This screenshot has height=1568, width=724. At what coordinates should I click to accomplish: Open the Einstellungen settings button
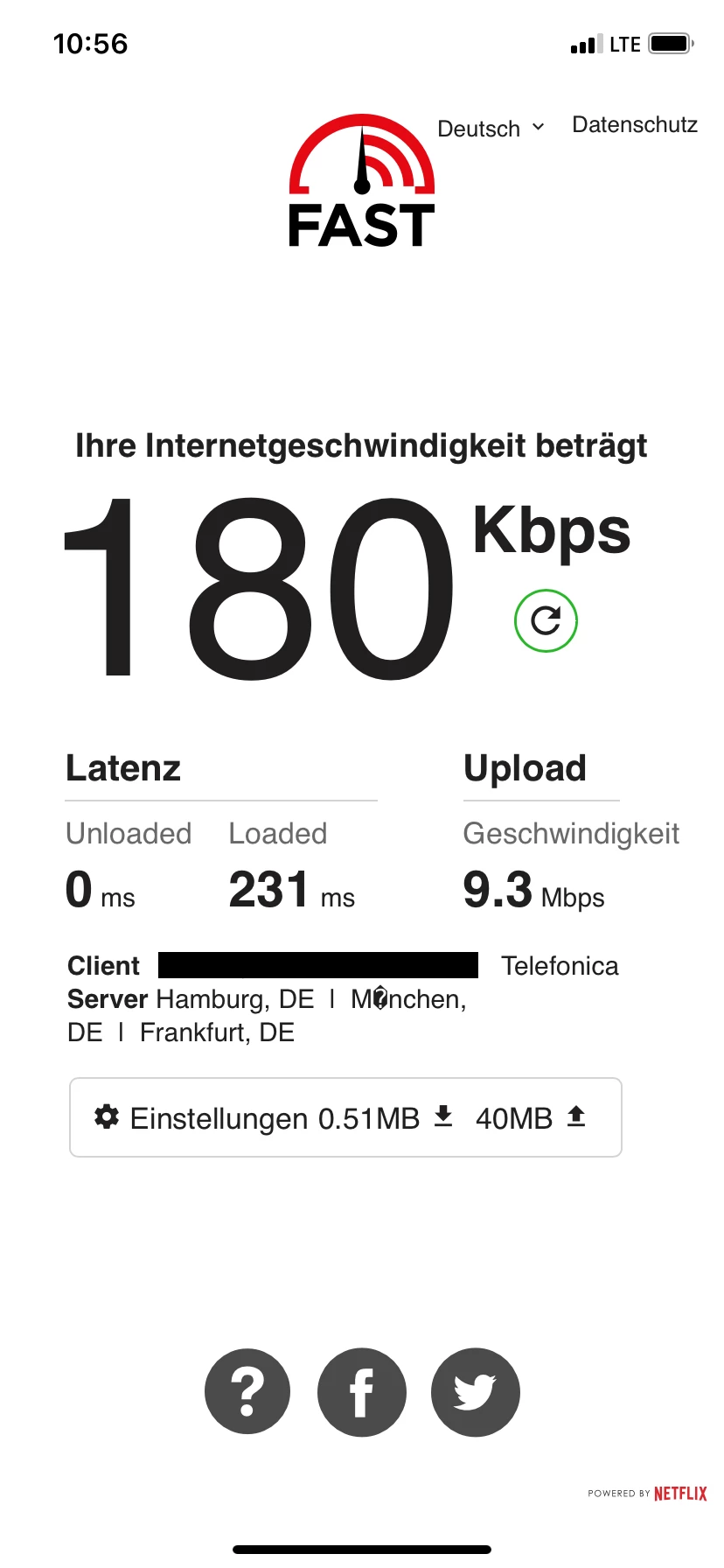[345, 1117]
